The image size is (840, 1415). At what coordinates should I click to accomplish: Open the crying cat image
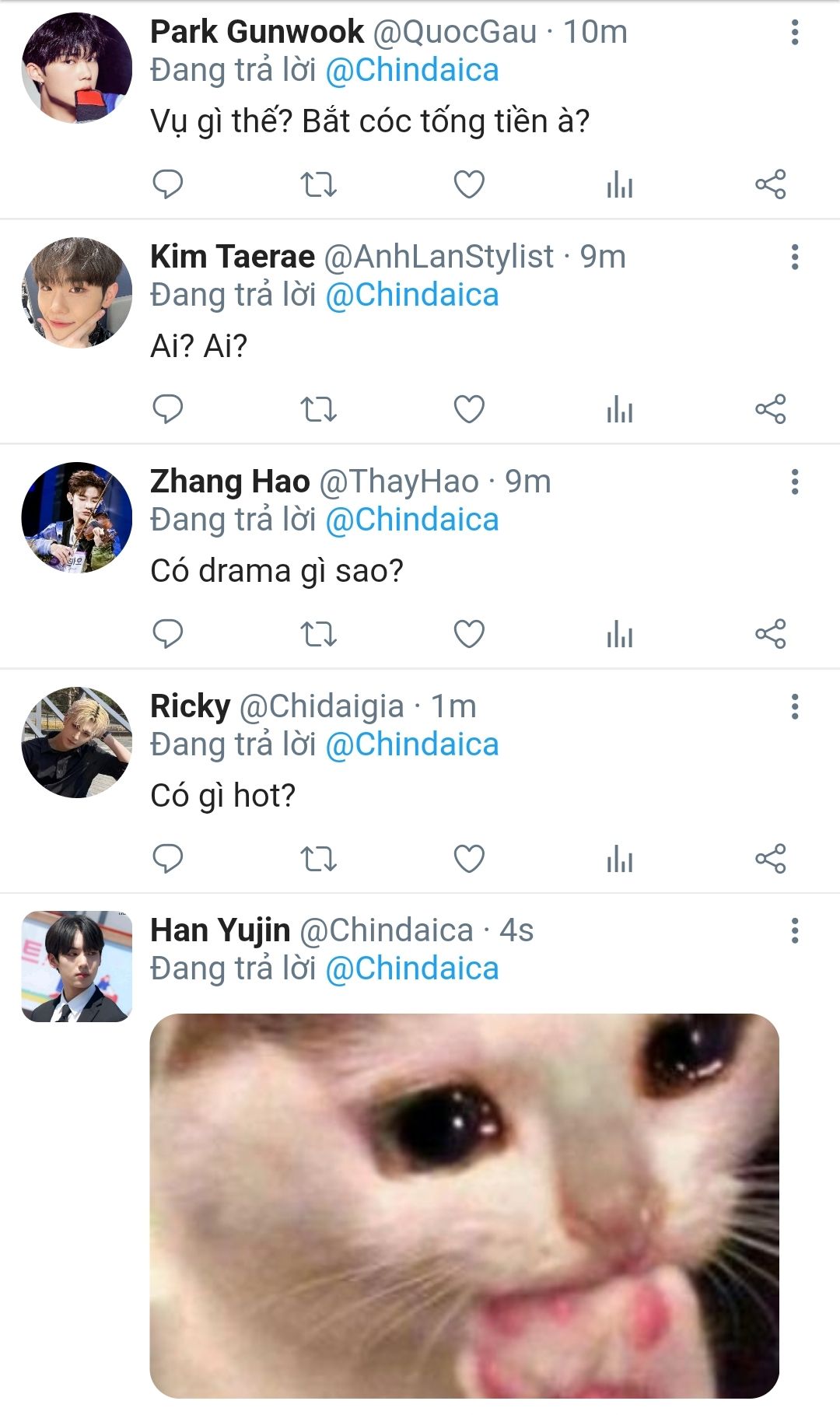[x=464, y=1205]
